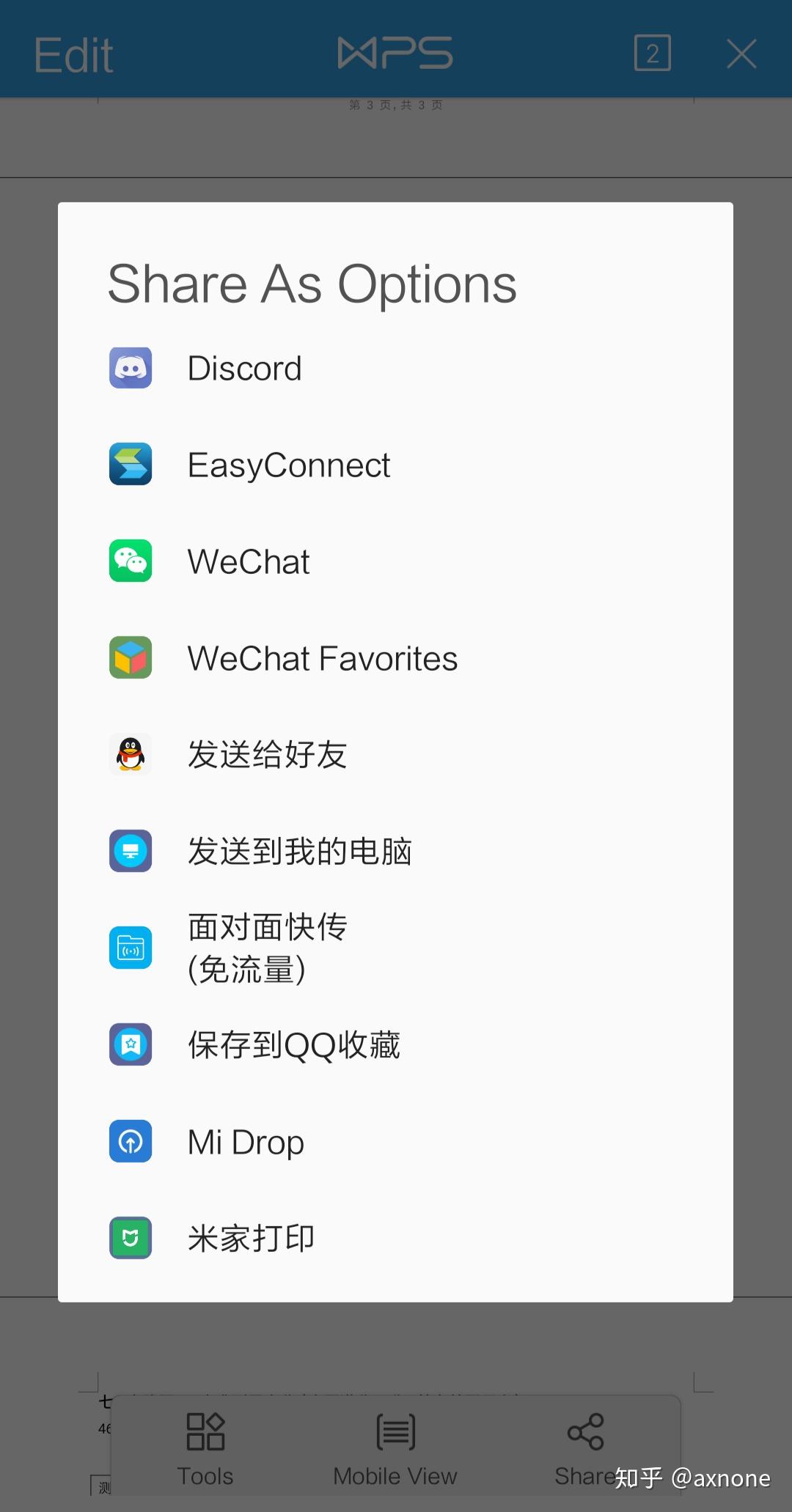Close the document with the X icon

[741, 54]
